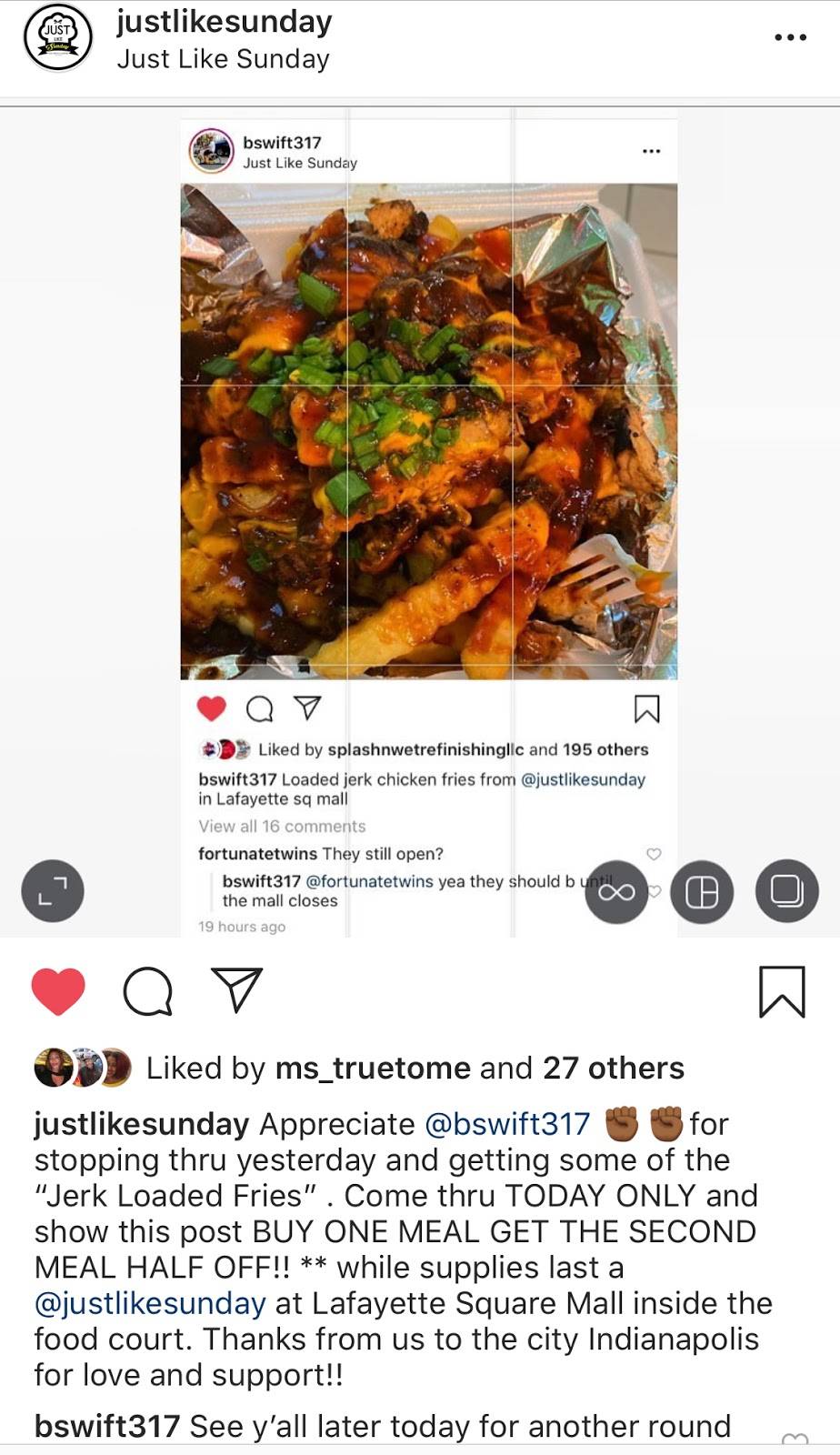The width and height of the screenshot is (840, 1455).
Task: Open the @bswift317 mention in caption
Action: click(x=507, y=1124)
